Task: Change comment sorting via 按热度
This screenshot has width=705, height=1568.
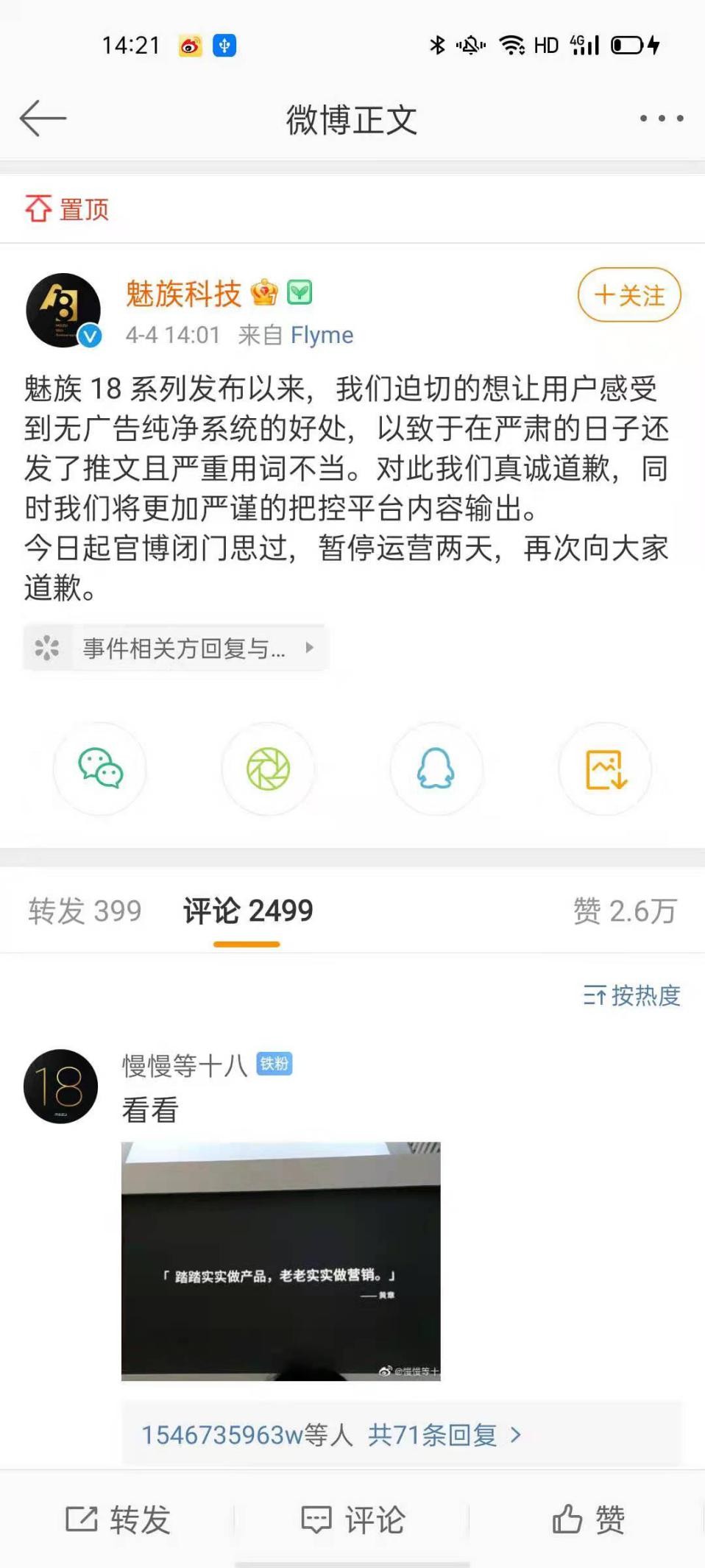Action: [631, 996]
